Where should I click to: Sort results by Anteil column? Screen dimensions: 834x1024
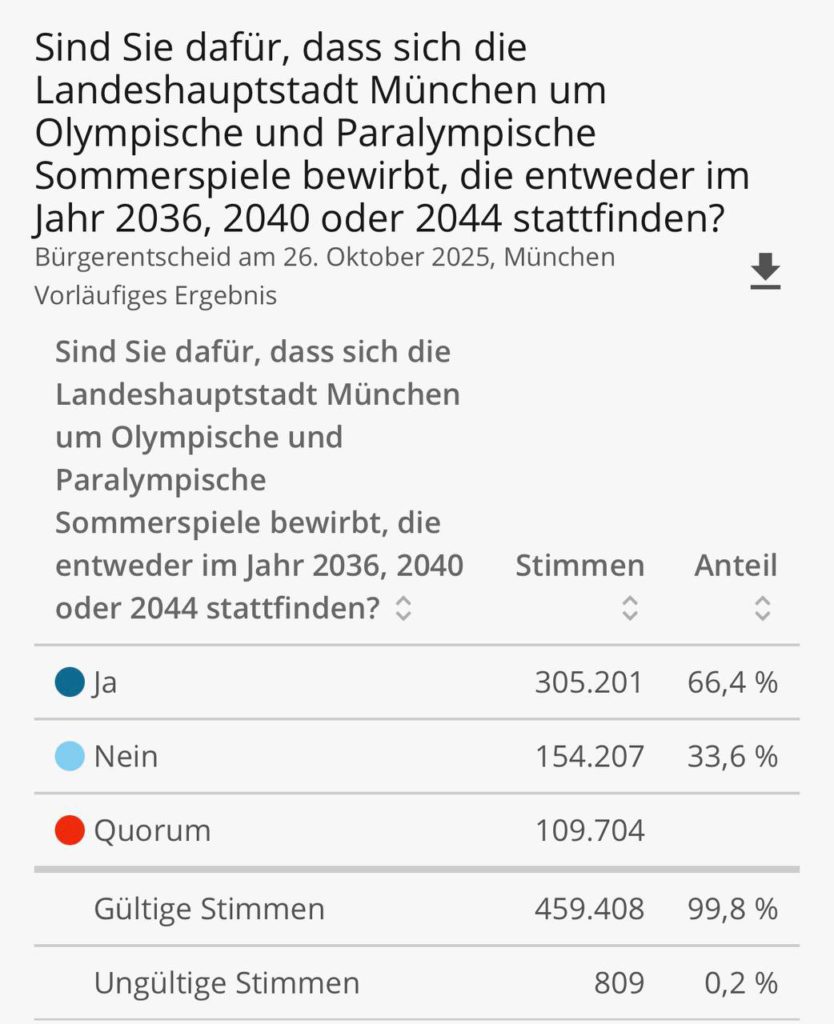coord(762,607)
